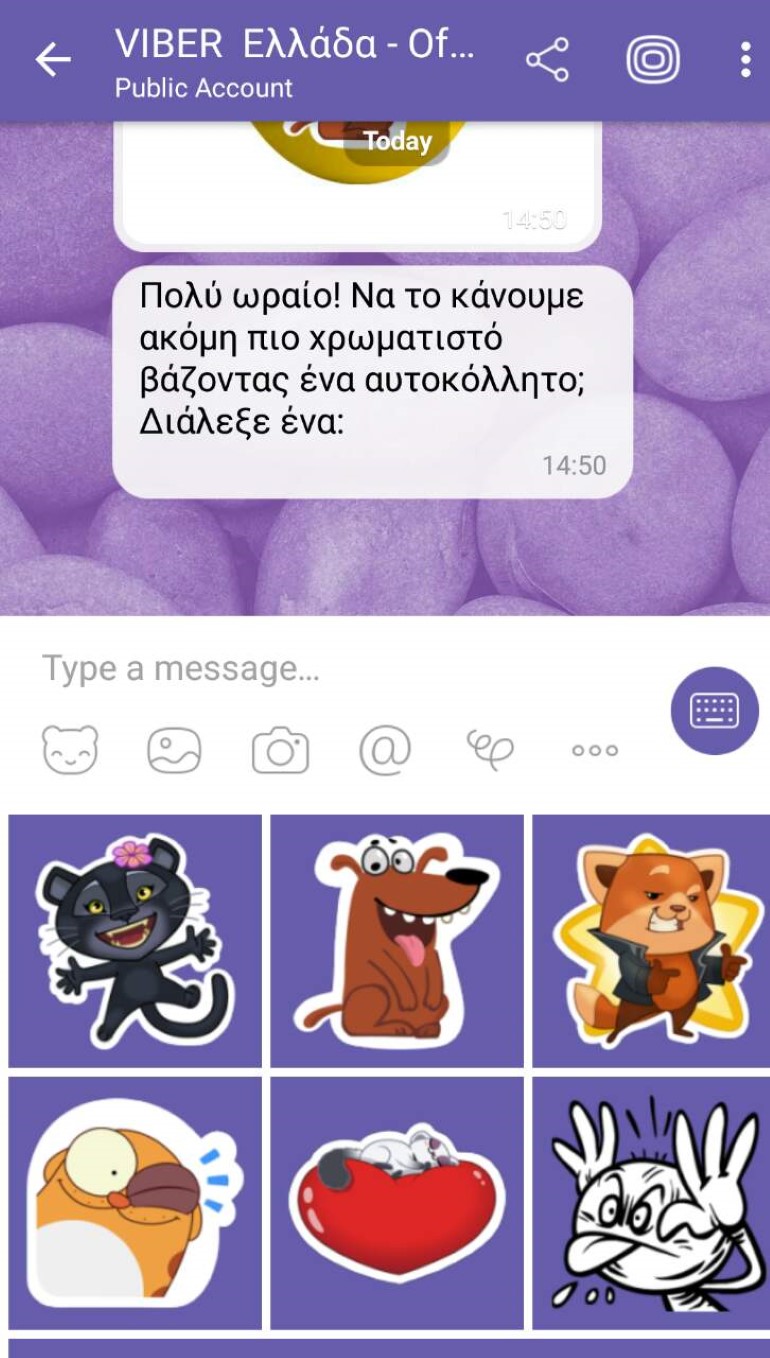This screenshot has height=1358, width=770.
Task: Focus the Type a message field
Action: click(x=340, y=668)
